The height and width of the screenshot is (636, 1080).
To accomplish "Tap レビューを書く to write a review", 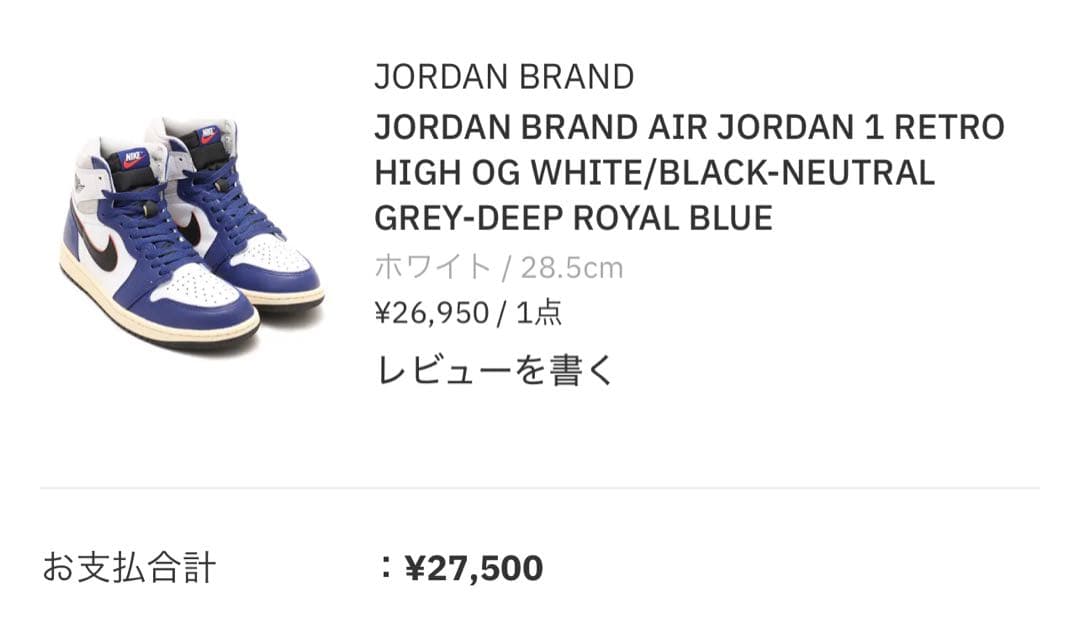I will (494, 370).
